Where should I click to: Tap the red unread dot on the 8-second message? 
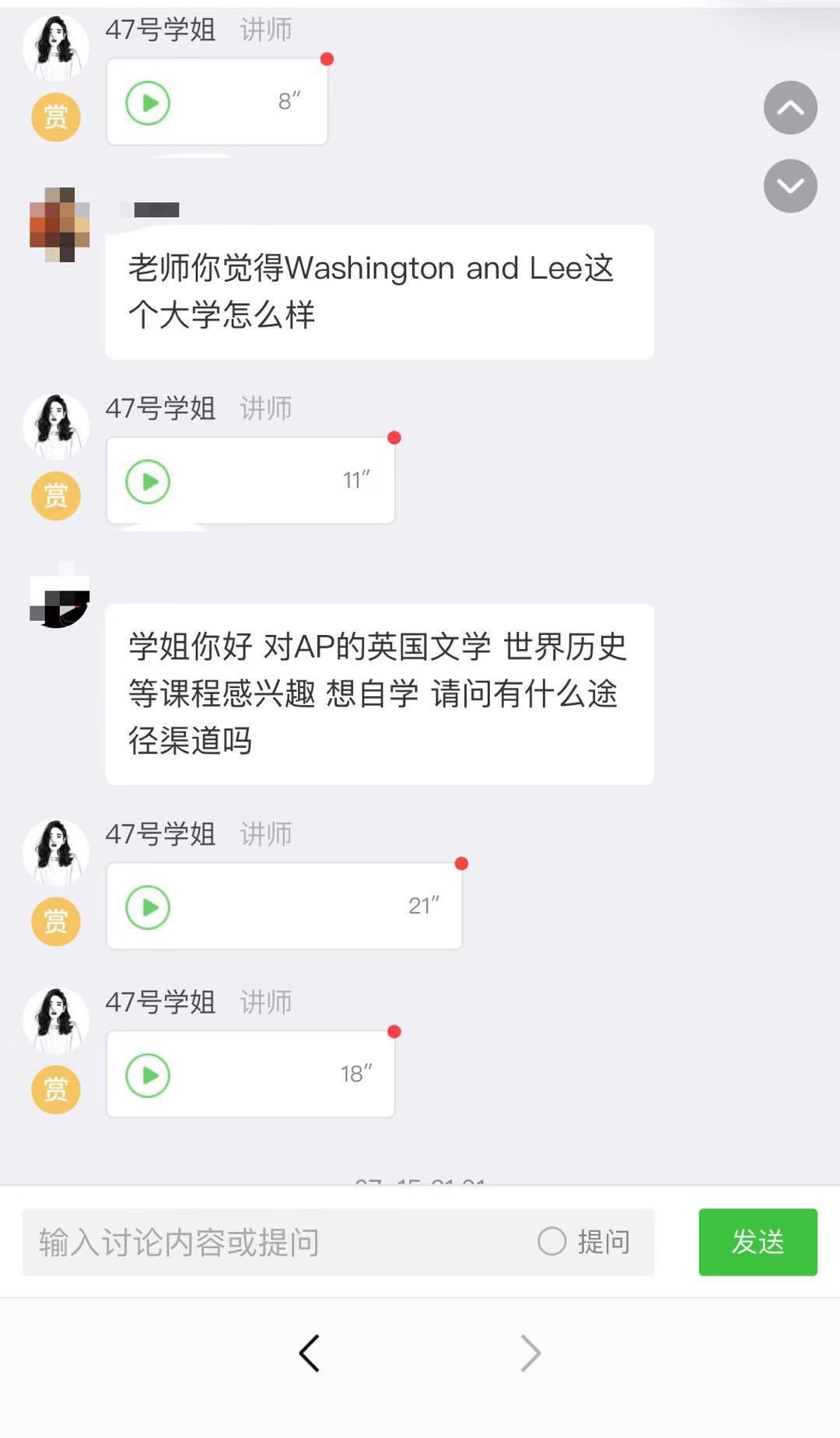(x=328, y=58)
